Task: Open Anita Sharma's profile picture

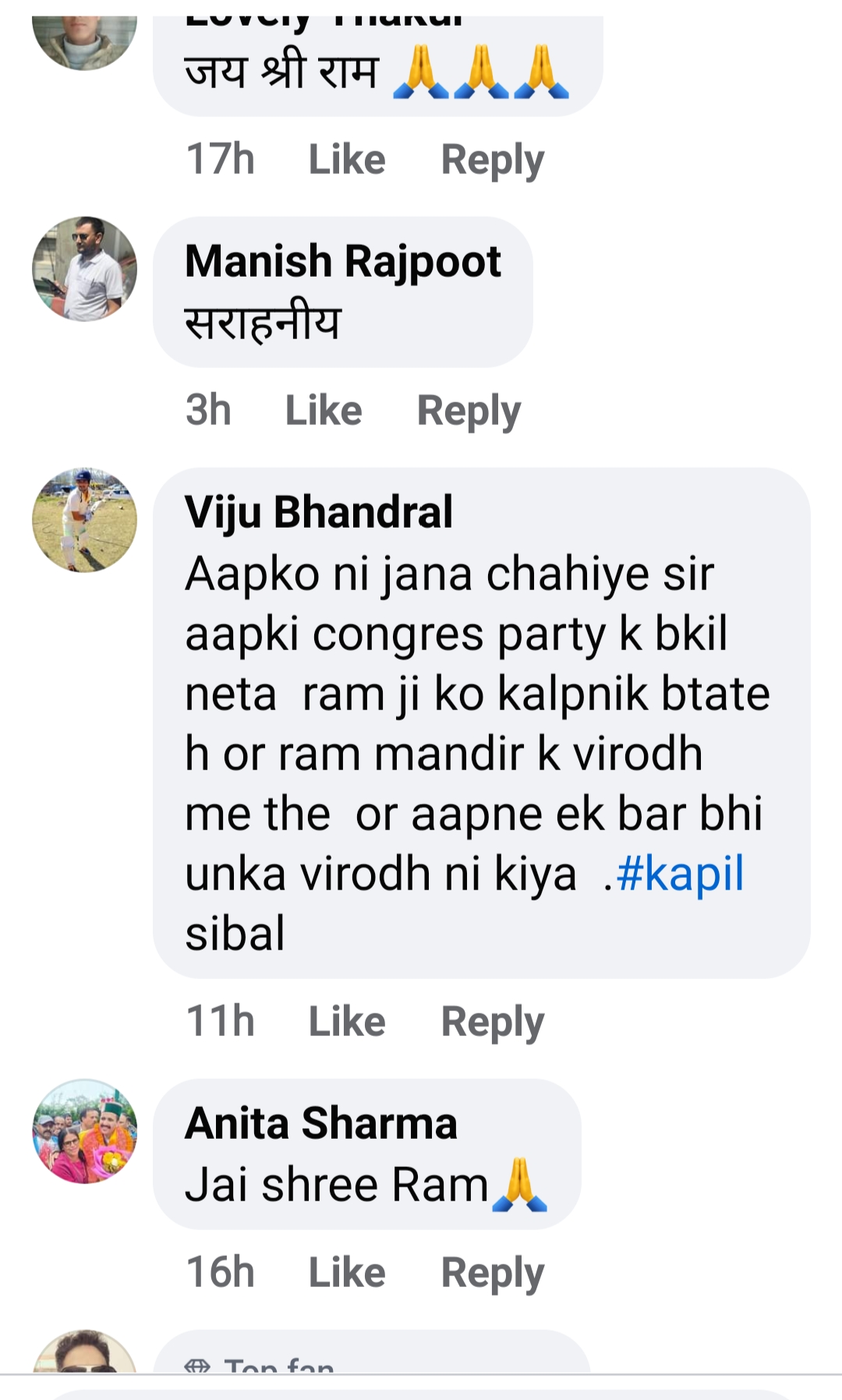Action: (x=84, y=1131)
